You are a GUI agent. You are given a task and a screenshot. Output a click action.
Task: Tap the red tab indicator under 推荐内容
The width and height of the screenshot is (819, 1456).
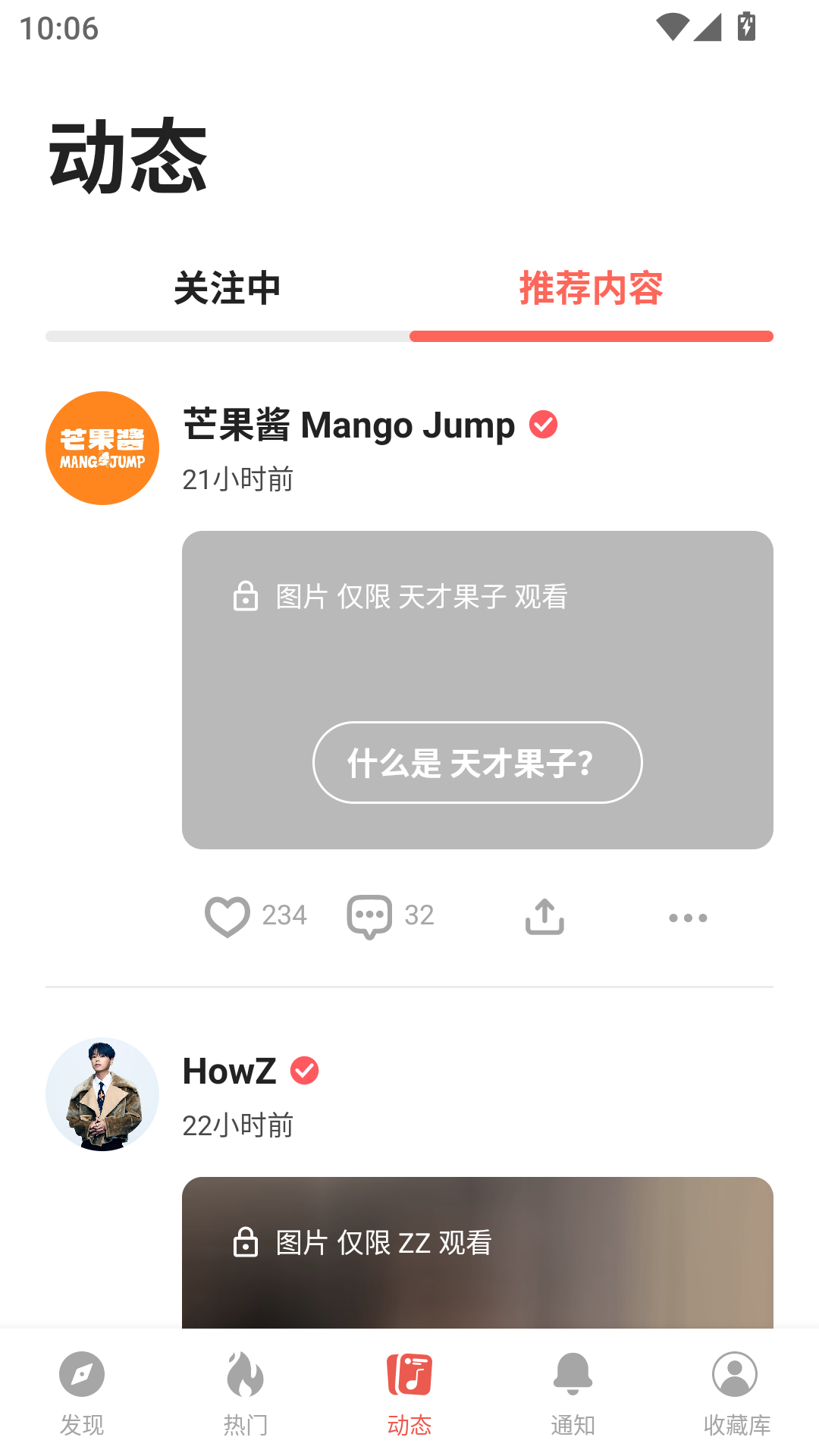591,334
